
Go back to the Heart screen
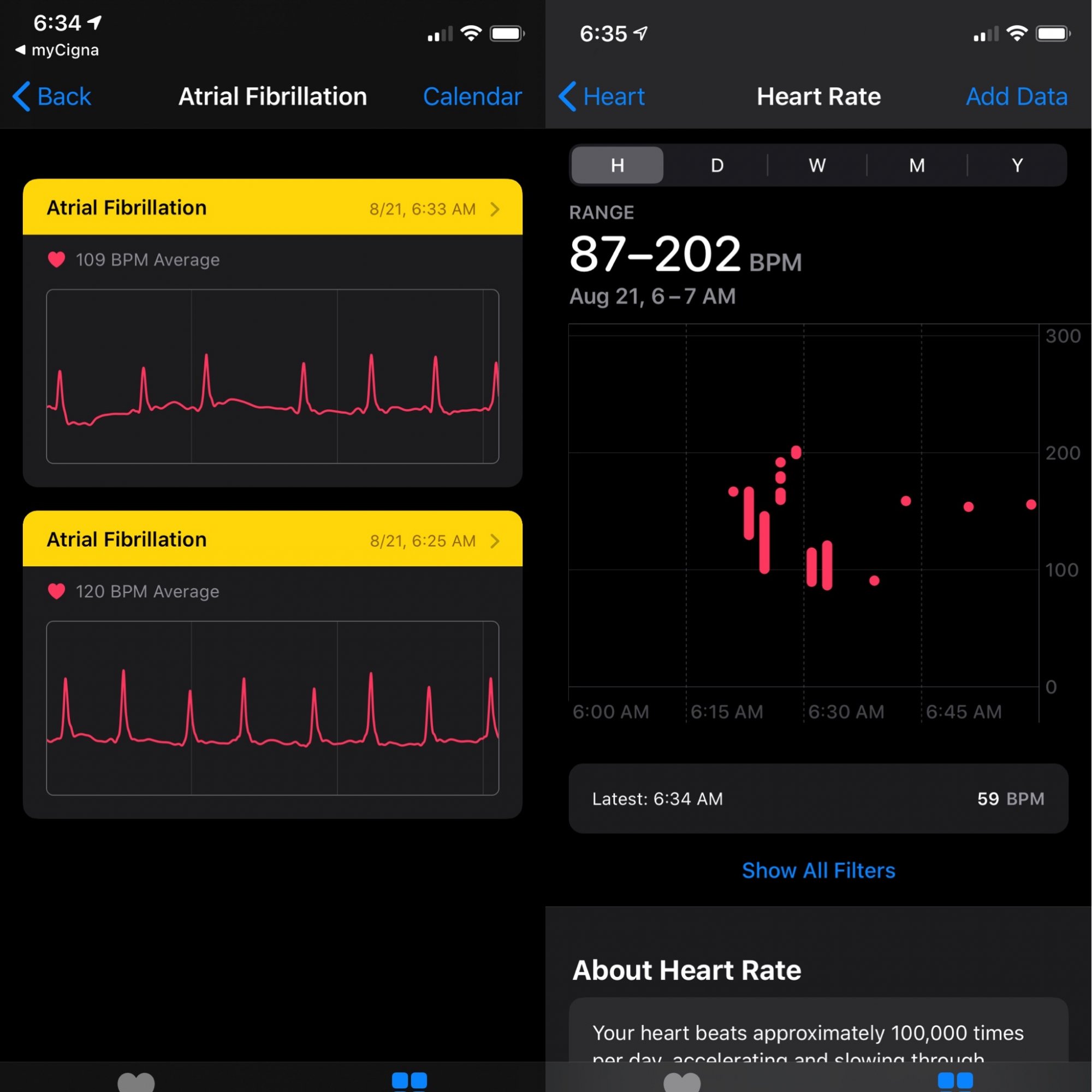[601, 97]
